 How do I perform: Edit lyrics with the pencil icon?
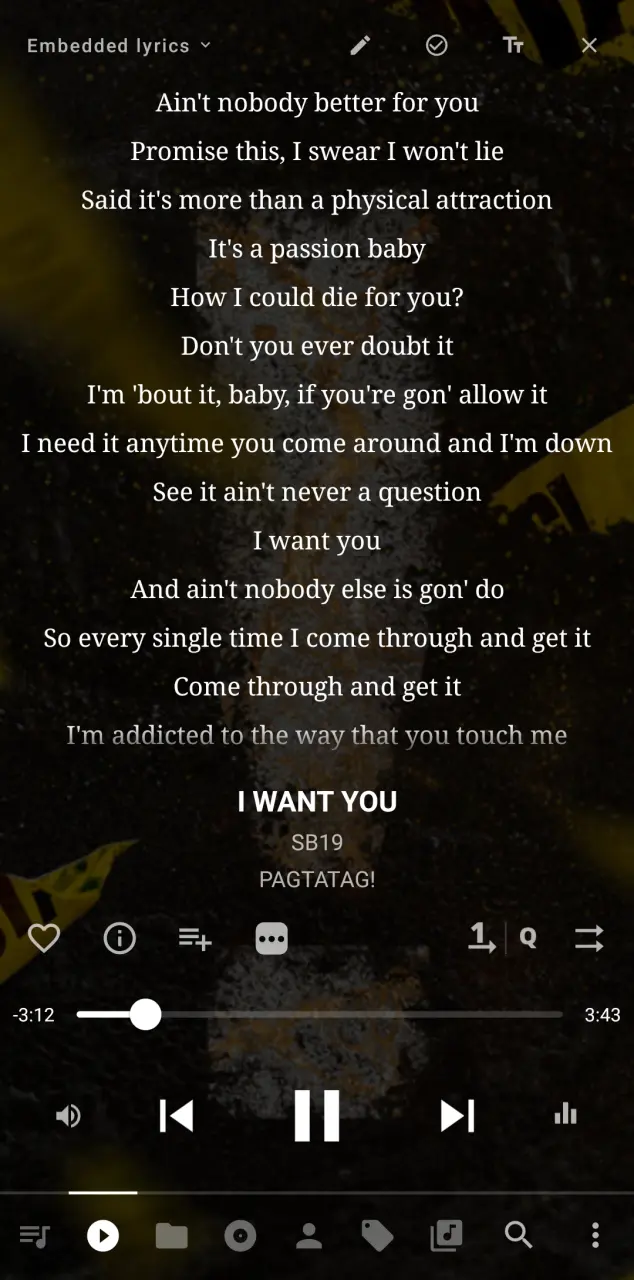pyautogui.click(x=360, y=46)
